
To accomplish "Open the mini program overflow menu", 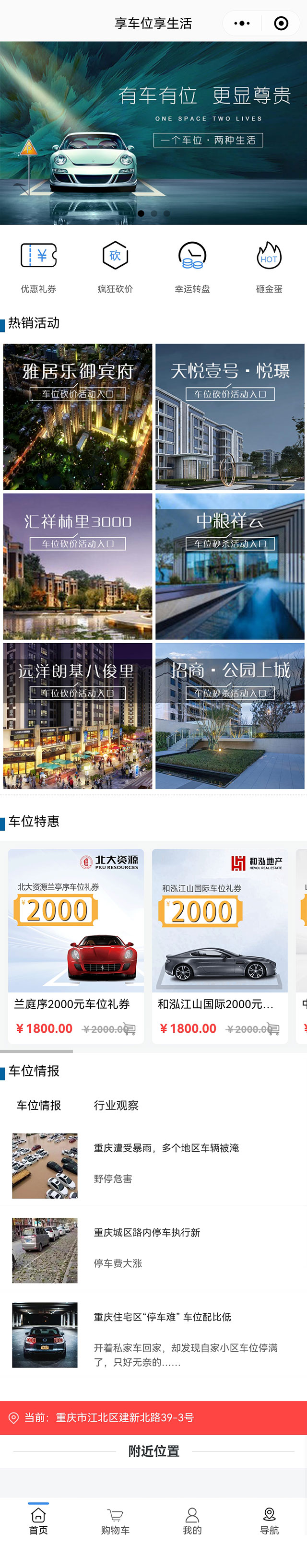I will pyautogui.click(x=242, y=23).
